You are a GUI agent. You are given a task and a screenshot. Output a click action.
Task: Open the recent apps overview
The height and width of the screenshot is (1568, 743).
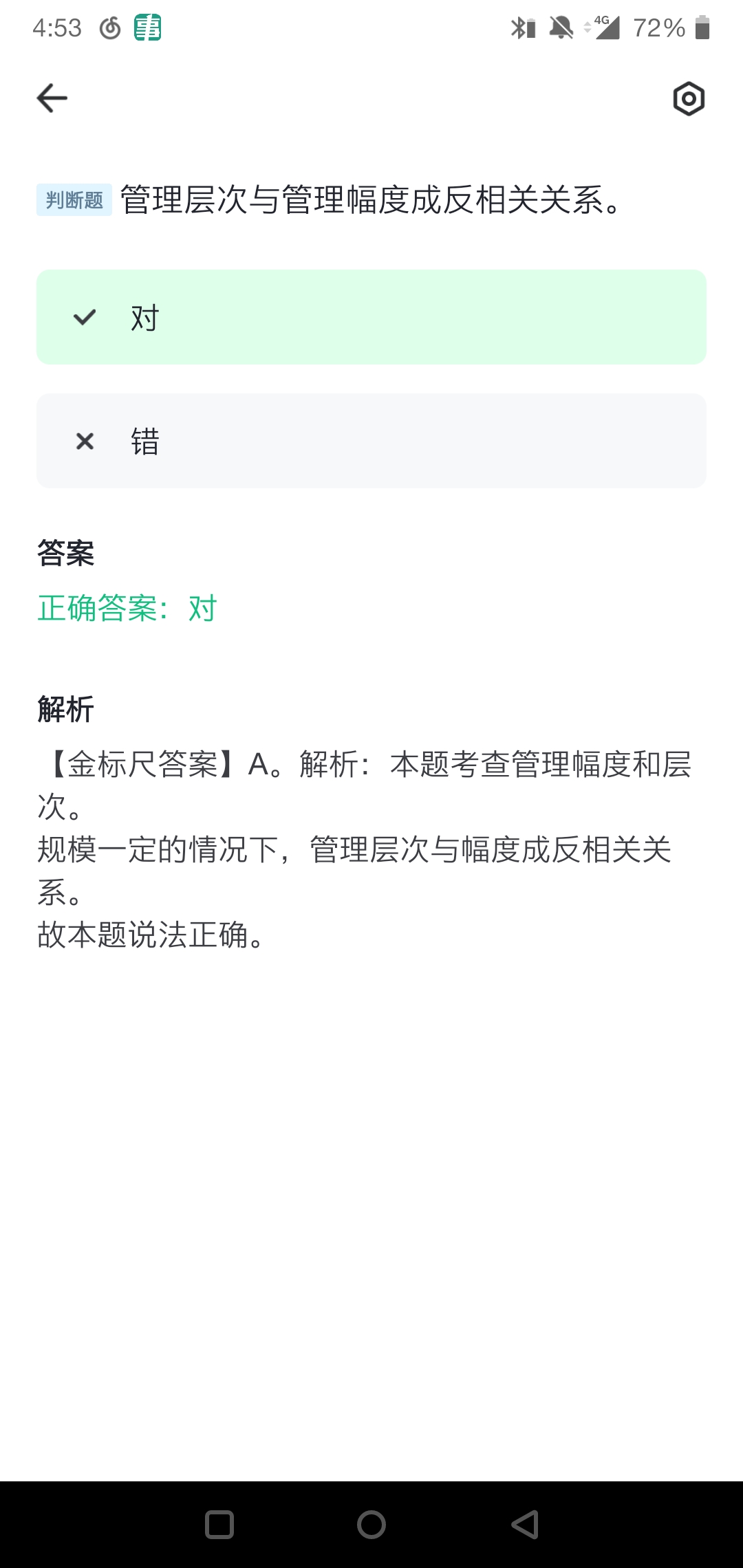[219, 1525]
